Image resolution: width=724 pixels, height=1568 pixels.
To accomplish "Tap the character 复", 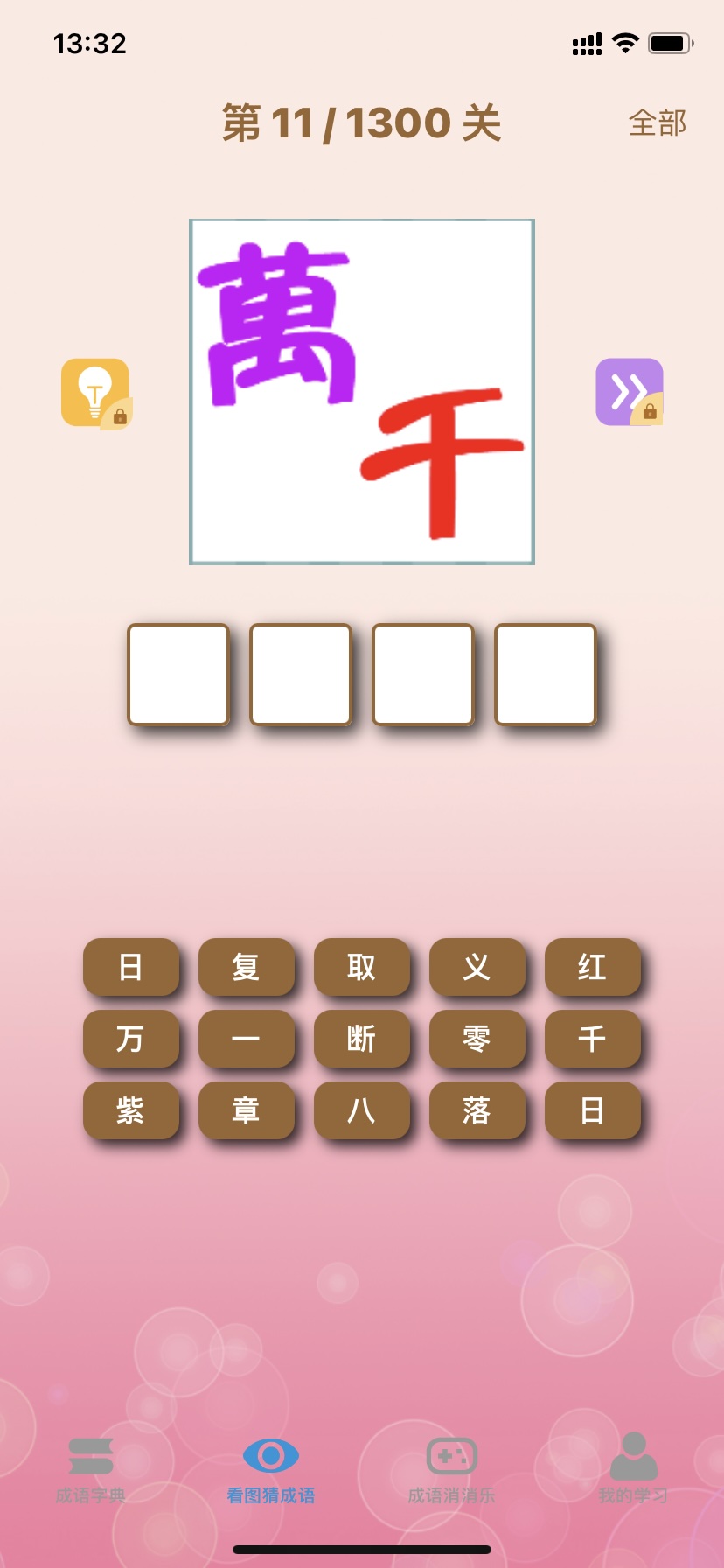I will click(246, 967).
